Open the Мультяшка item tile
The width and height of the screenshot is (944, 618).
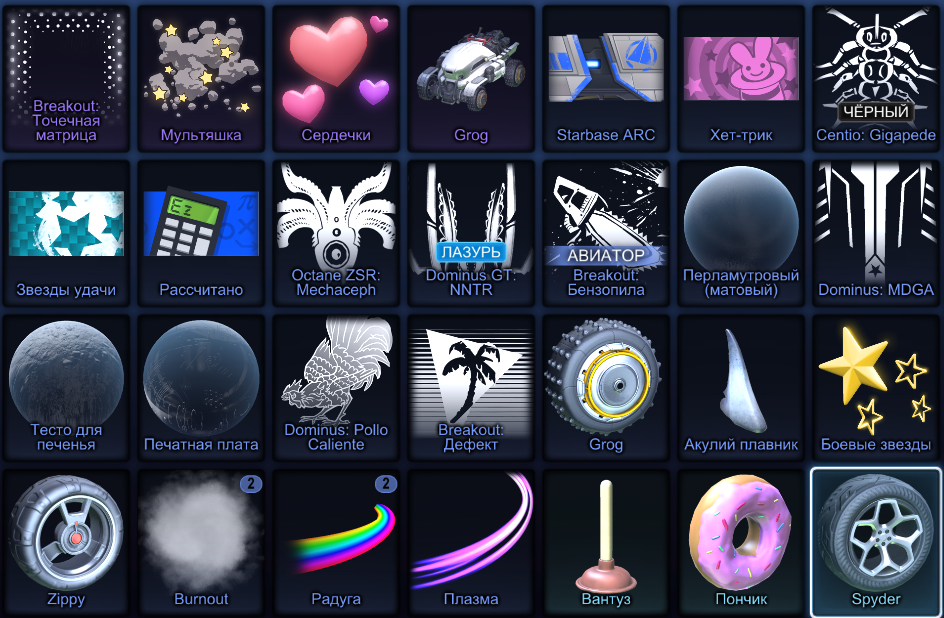tap(201, 76)
